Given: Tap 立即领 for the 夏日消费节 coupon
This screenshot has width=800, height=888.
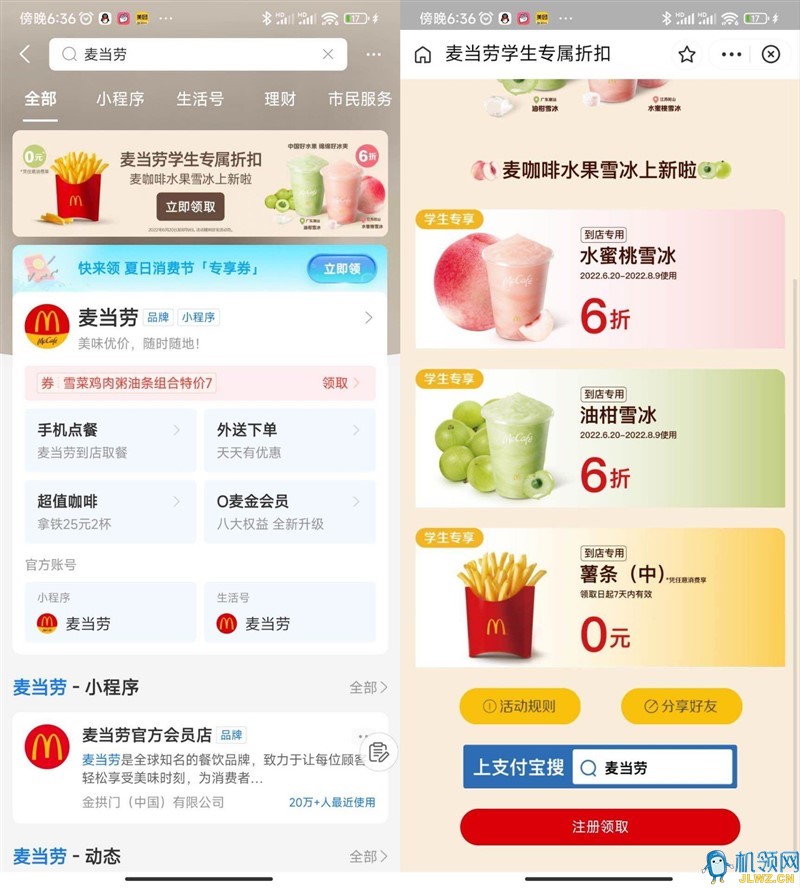Looking at the screenshot, I should 342,268.
